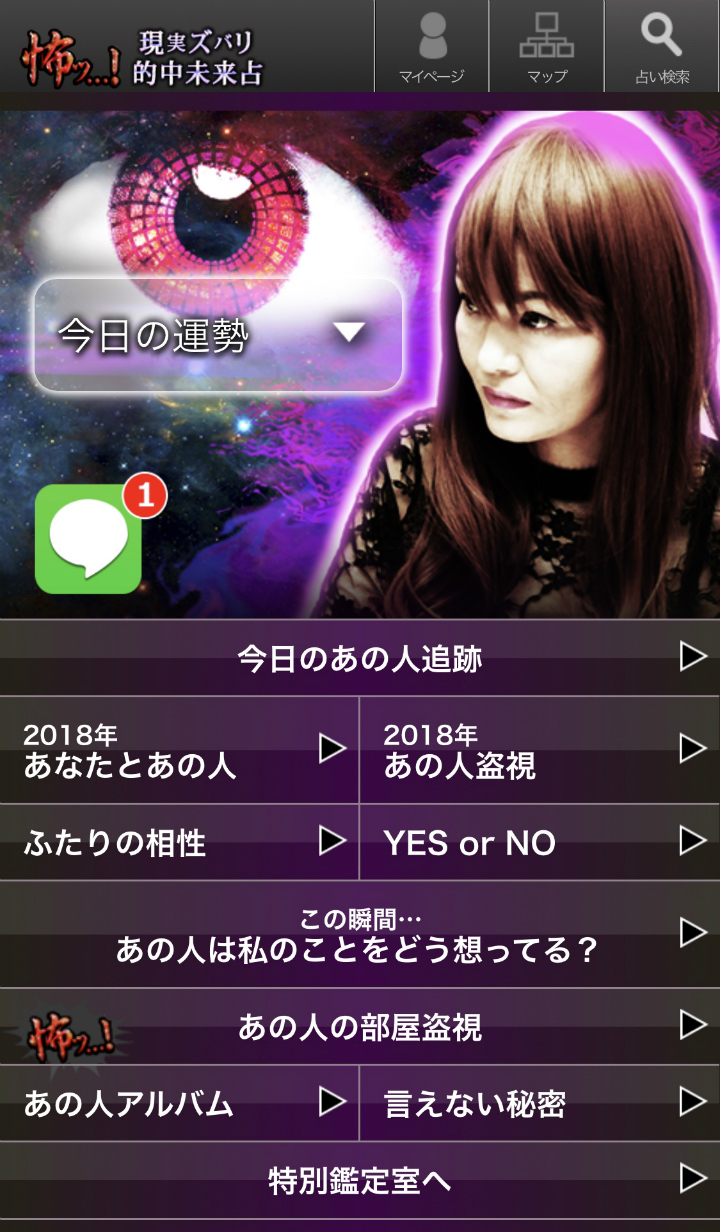720x1232 pixels.
Task: Open the green message icon with badge
Action: 89,540
